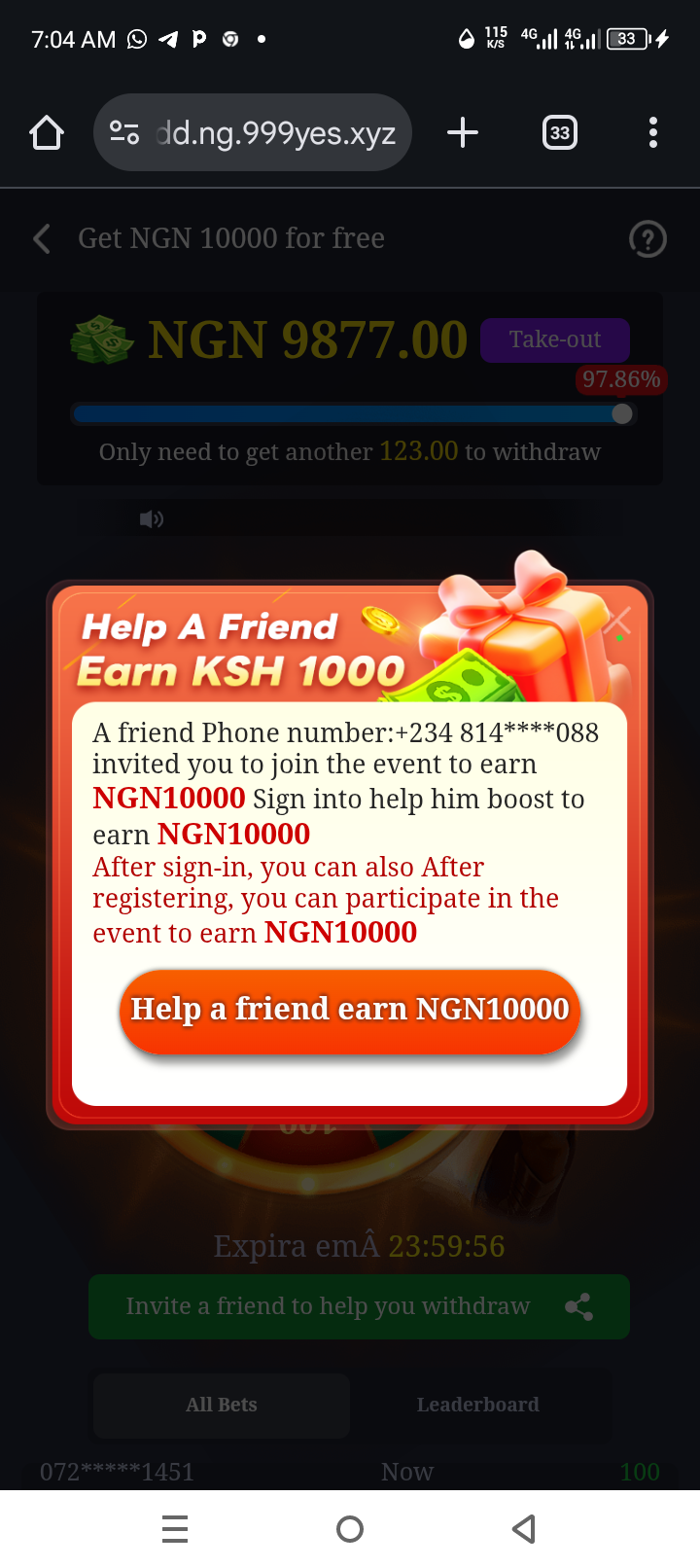Open the browser home page
This screenshot has width=700, height=1568.
click(x=47, y=132)
